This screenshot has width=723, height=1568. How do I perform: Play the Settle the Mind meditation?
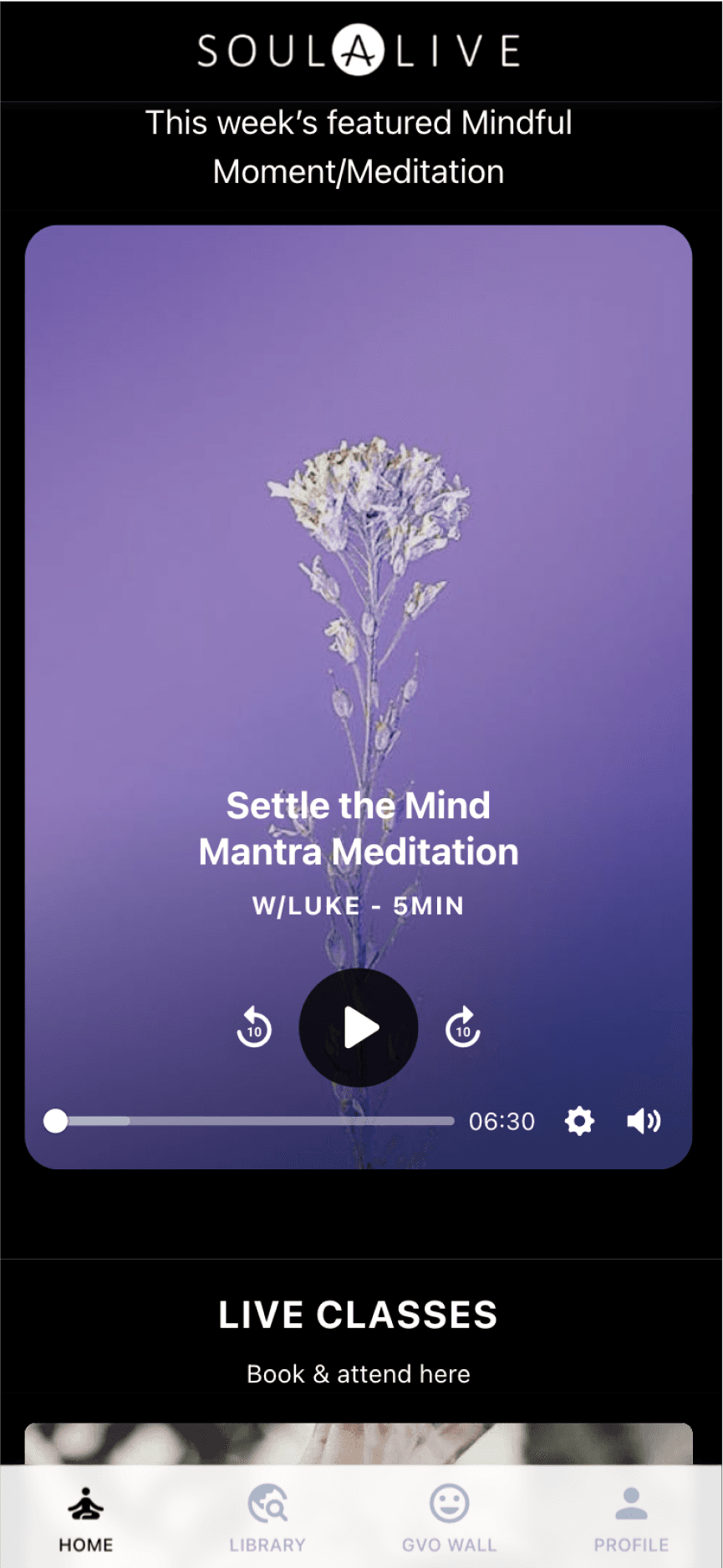click(359, 1027)
